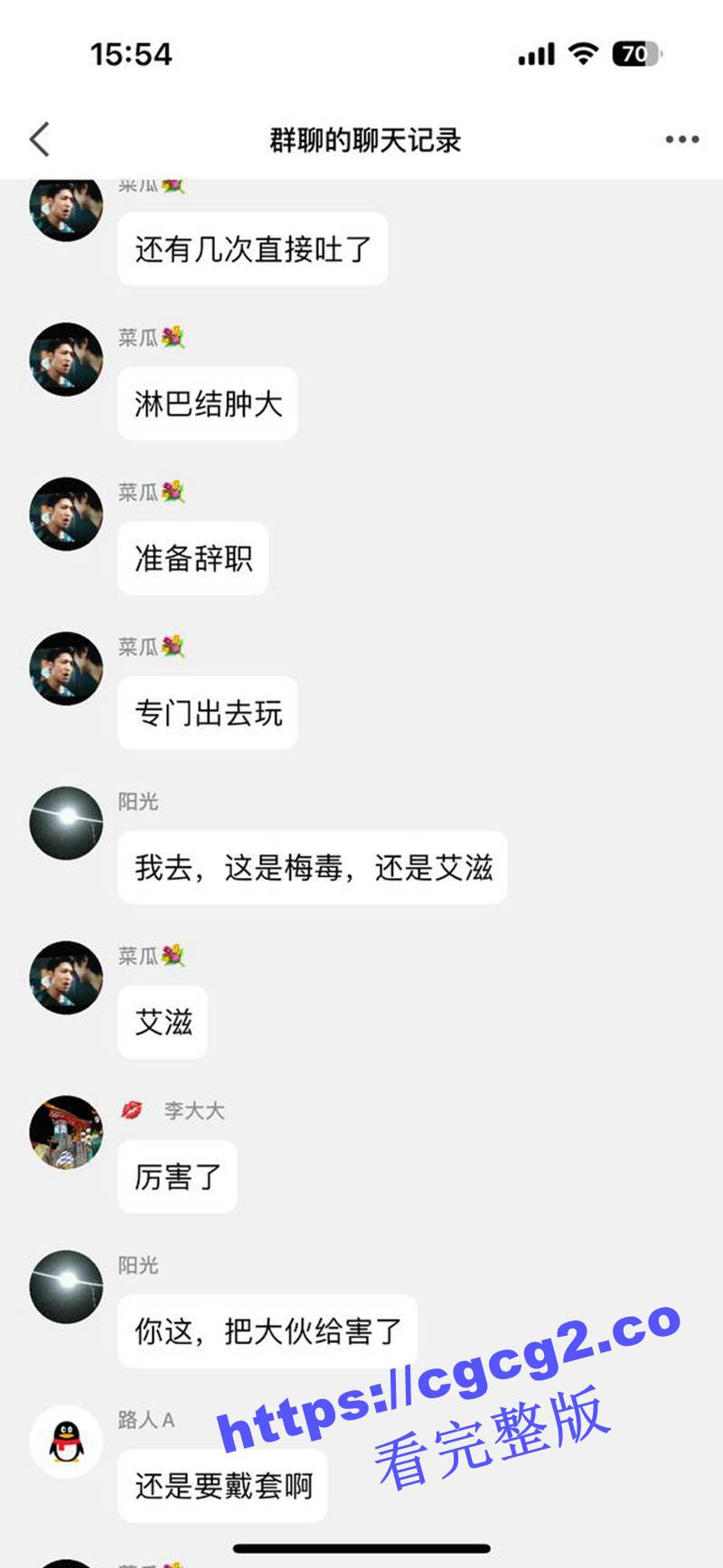The height and width of the screenshot is (1568, 723).
Task: Open 李大大's avatar beside 厉害了
Action: 66,1133
